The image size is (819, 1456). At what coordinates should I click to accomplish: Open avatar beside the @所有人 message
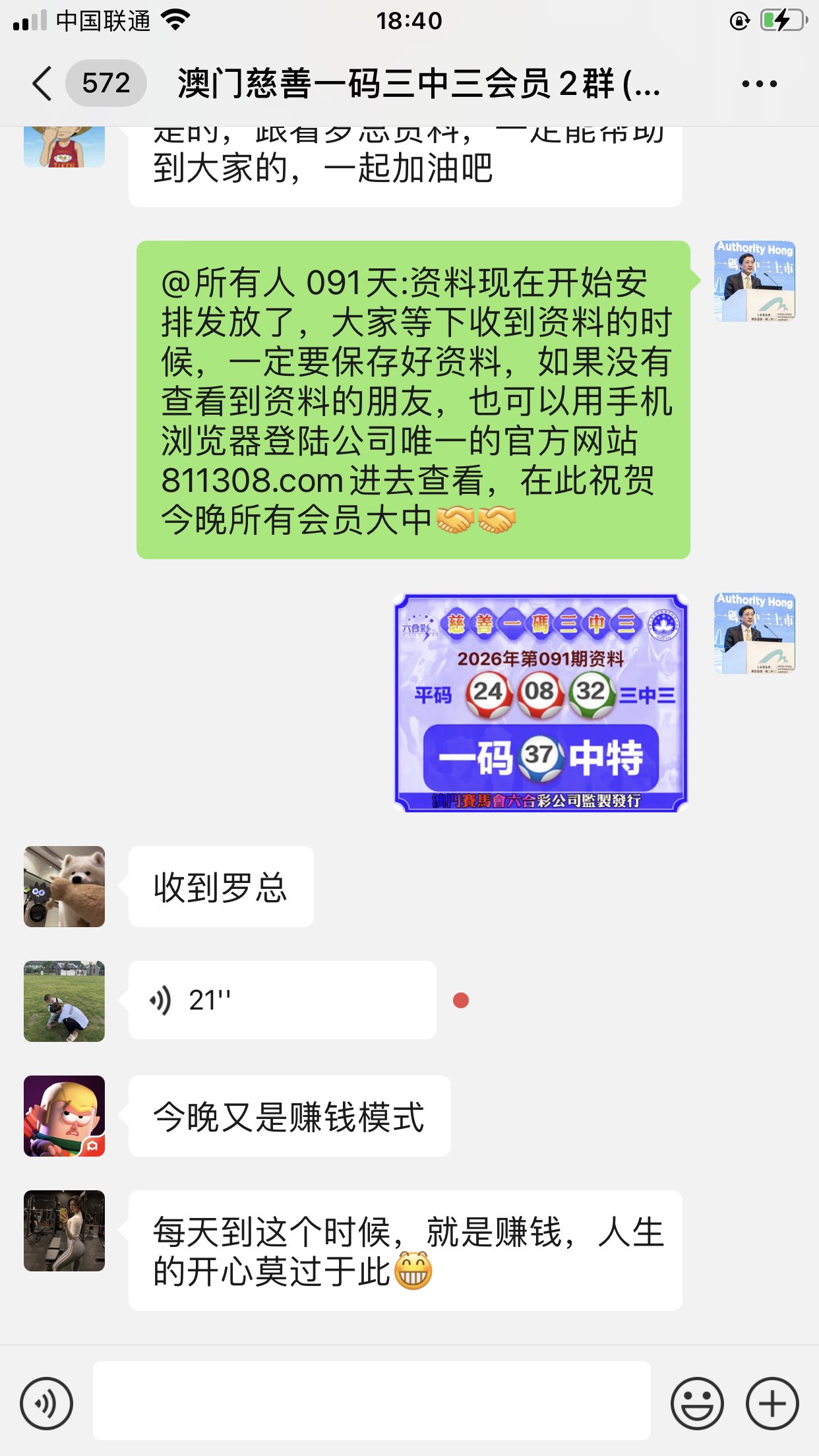tap(754, 282)
